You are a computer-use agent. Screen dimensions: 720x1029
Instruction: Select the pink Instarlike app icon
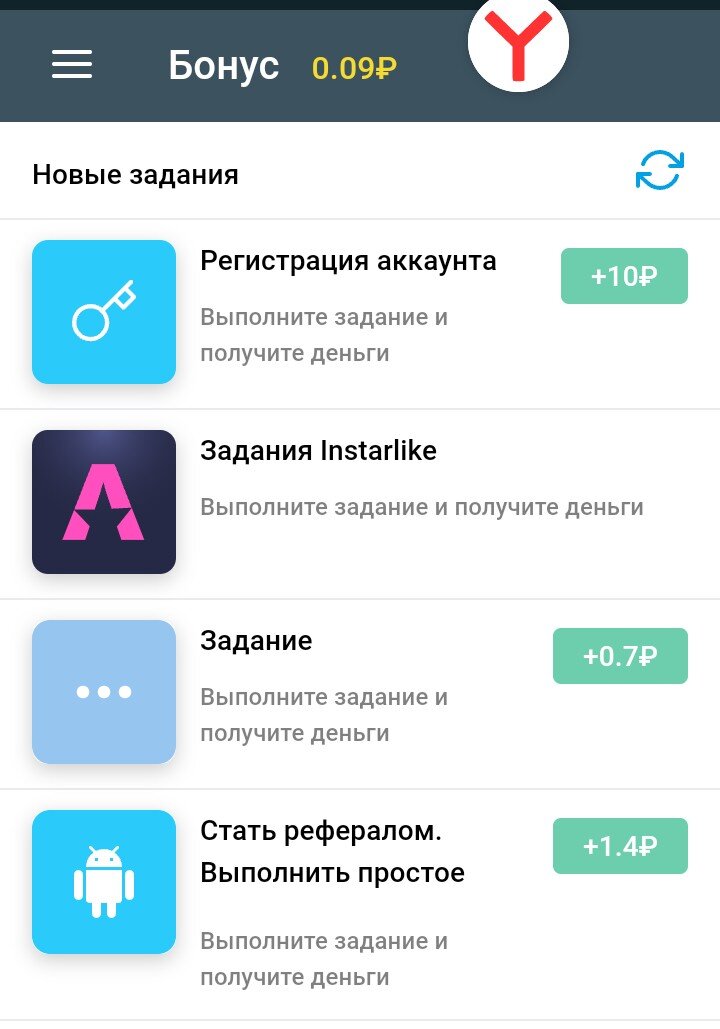coord(103,502)
